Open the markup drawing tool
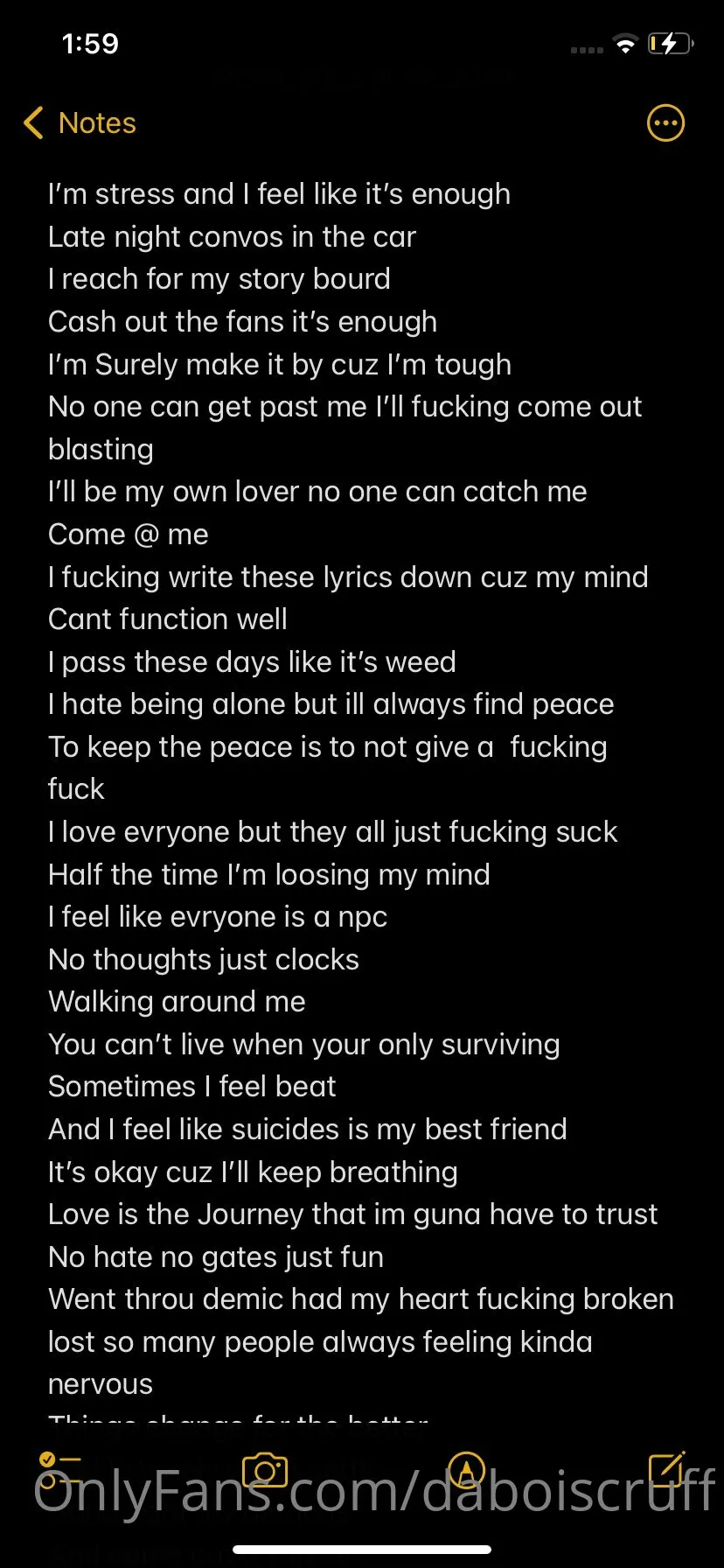The image size is (724, 1568). [x=466, y=1470]
